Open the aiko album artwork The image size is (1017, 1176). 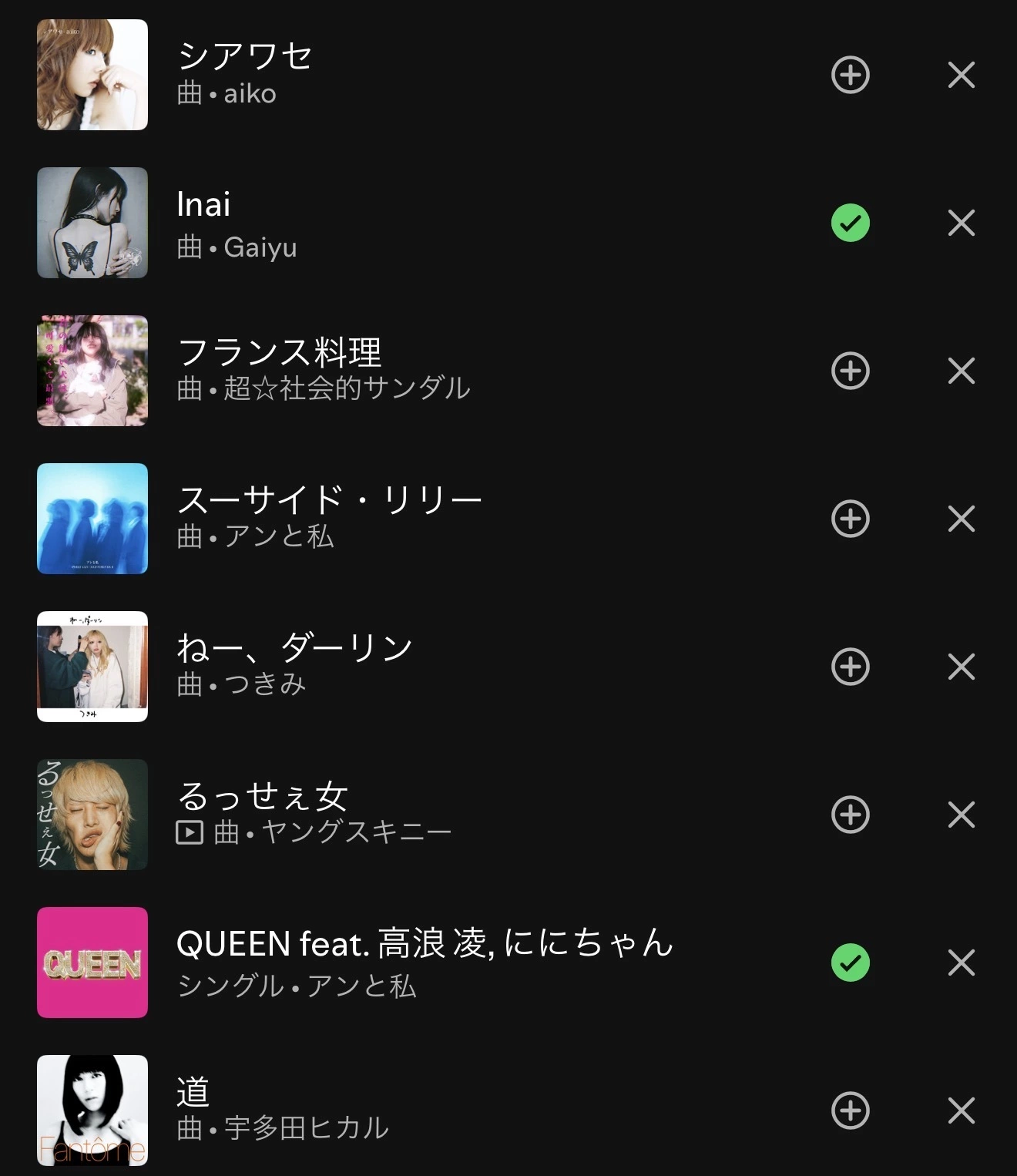tap(92, 75)
